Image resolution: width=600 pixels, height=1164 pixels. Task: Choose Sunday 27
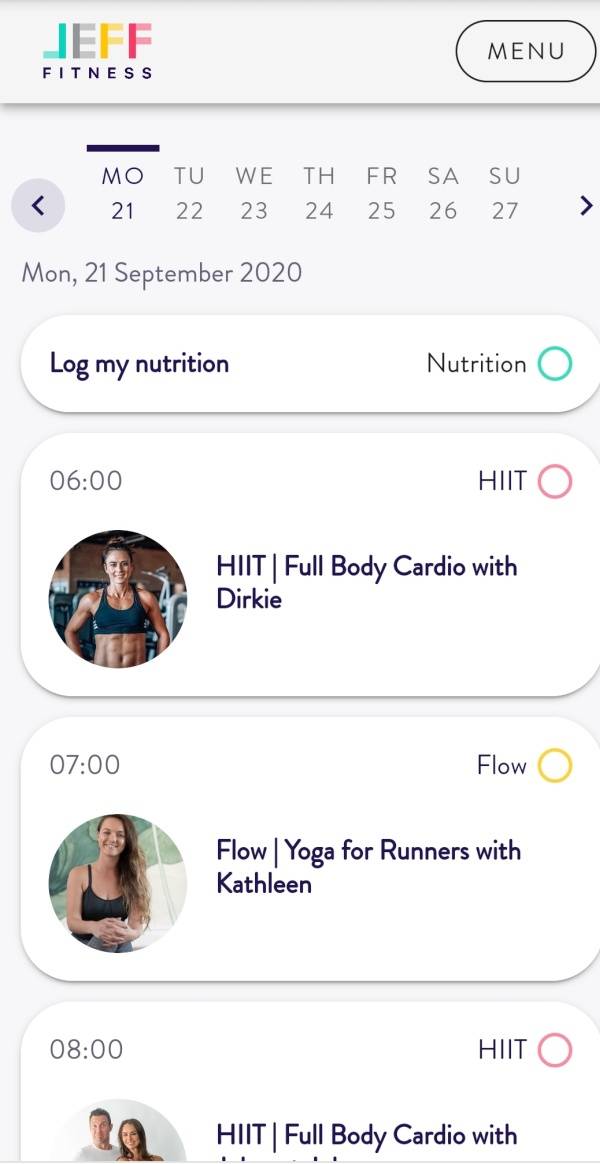coord(504,194)
